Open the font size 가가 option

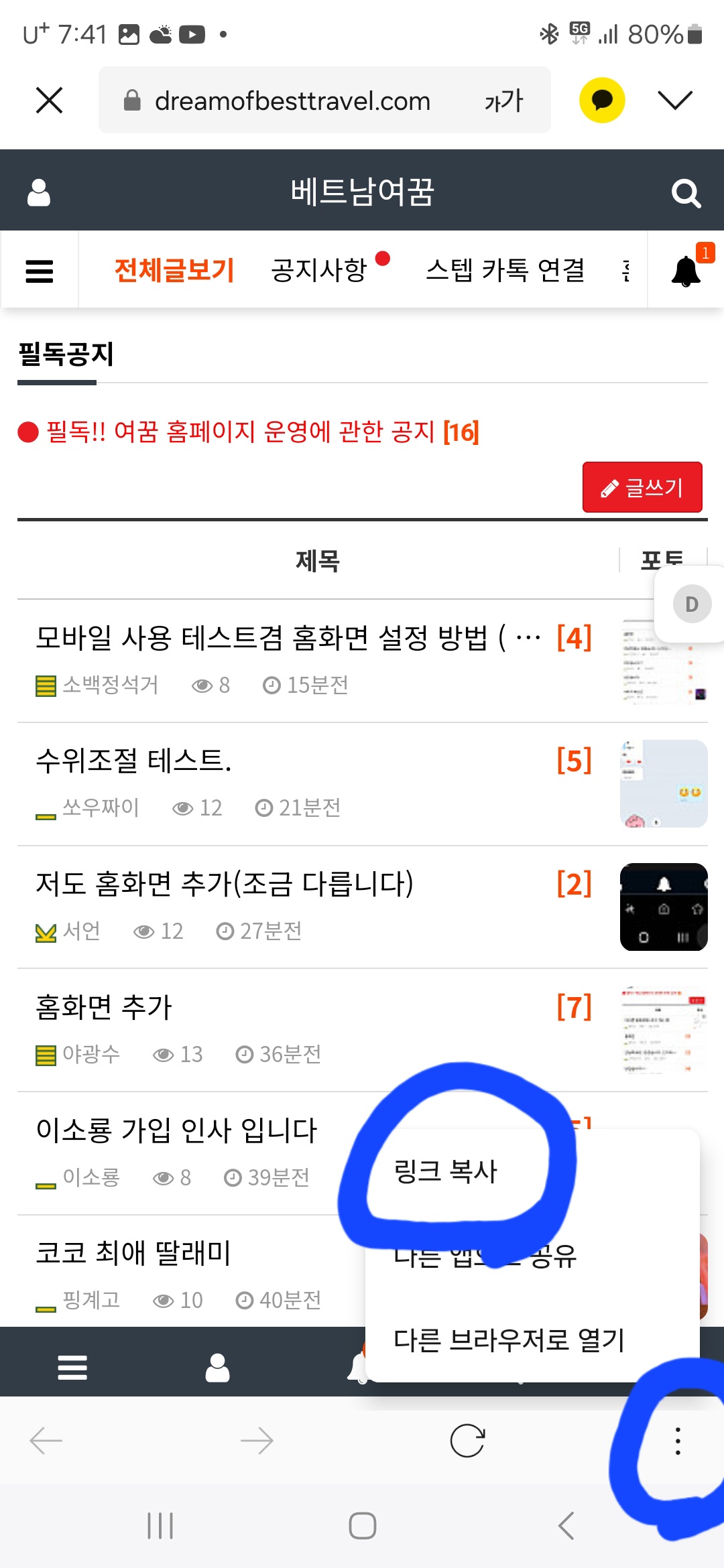[503, 101]
